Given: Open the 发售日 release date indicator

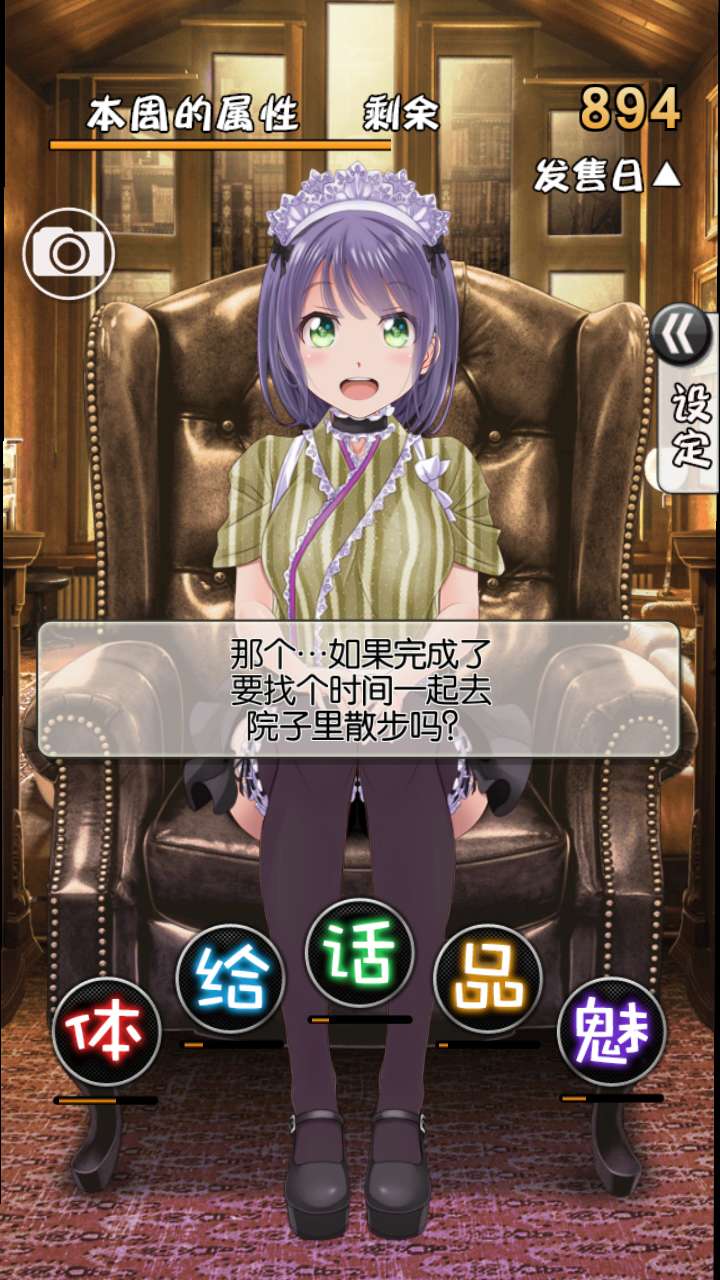Looking at the screenshot, I should pos(607,176).
